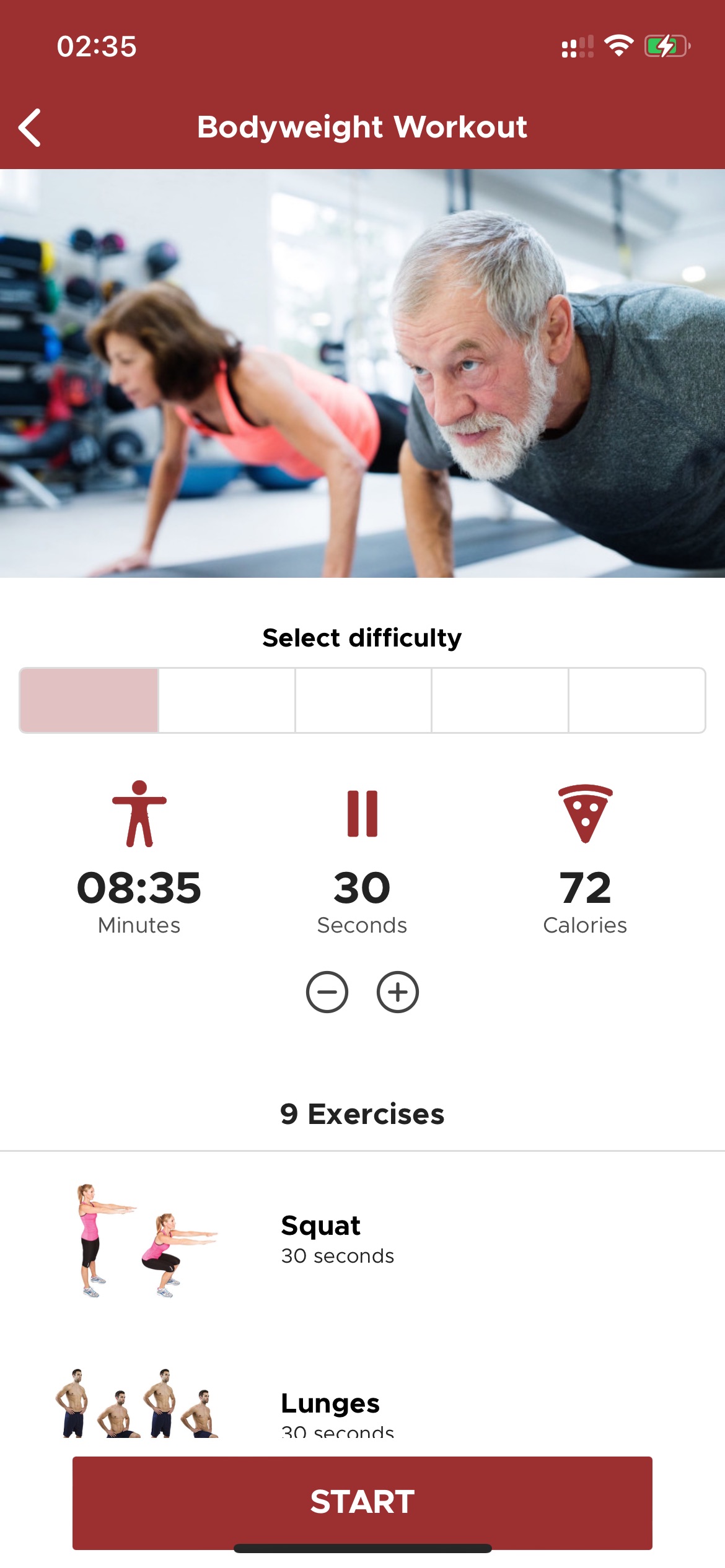Start the bodyweight workout
Viewport: 725px width, 1568px height.
(x=362, y=1502)
